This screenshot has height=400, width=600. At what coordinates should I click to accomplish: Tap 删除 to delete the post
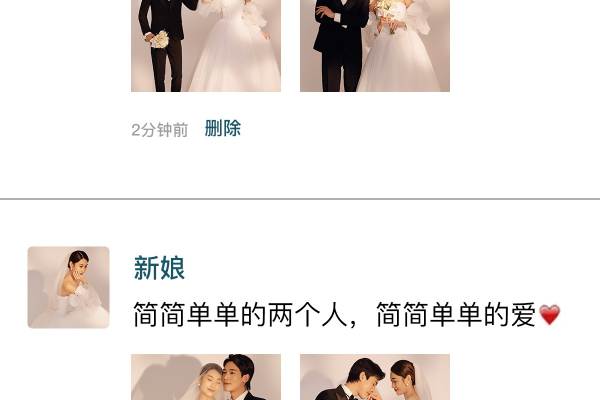pos(222,129)
